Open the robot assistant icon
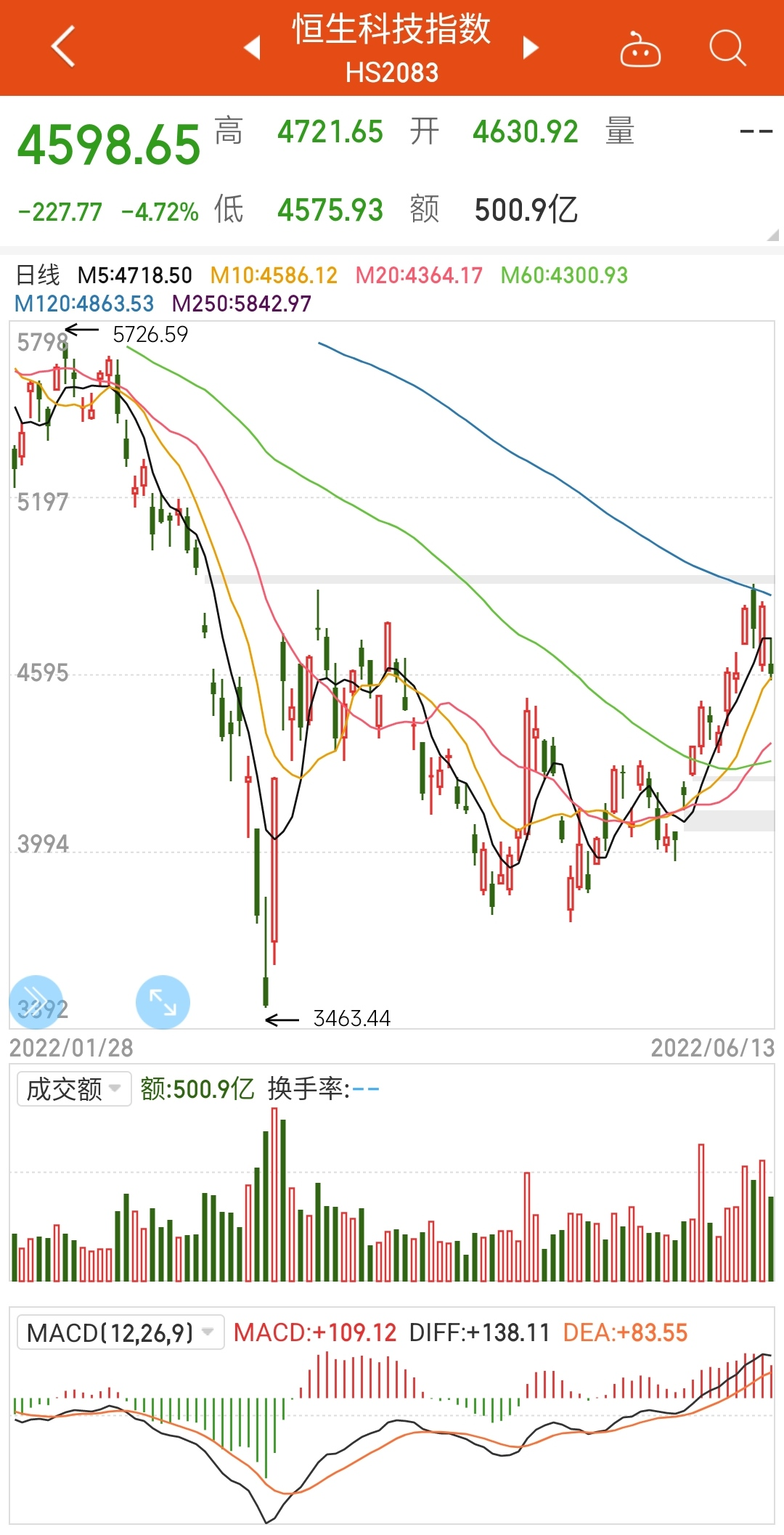 (x=640, y=49)
